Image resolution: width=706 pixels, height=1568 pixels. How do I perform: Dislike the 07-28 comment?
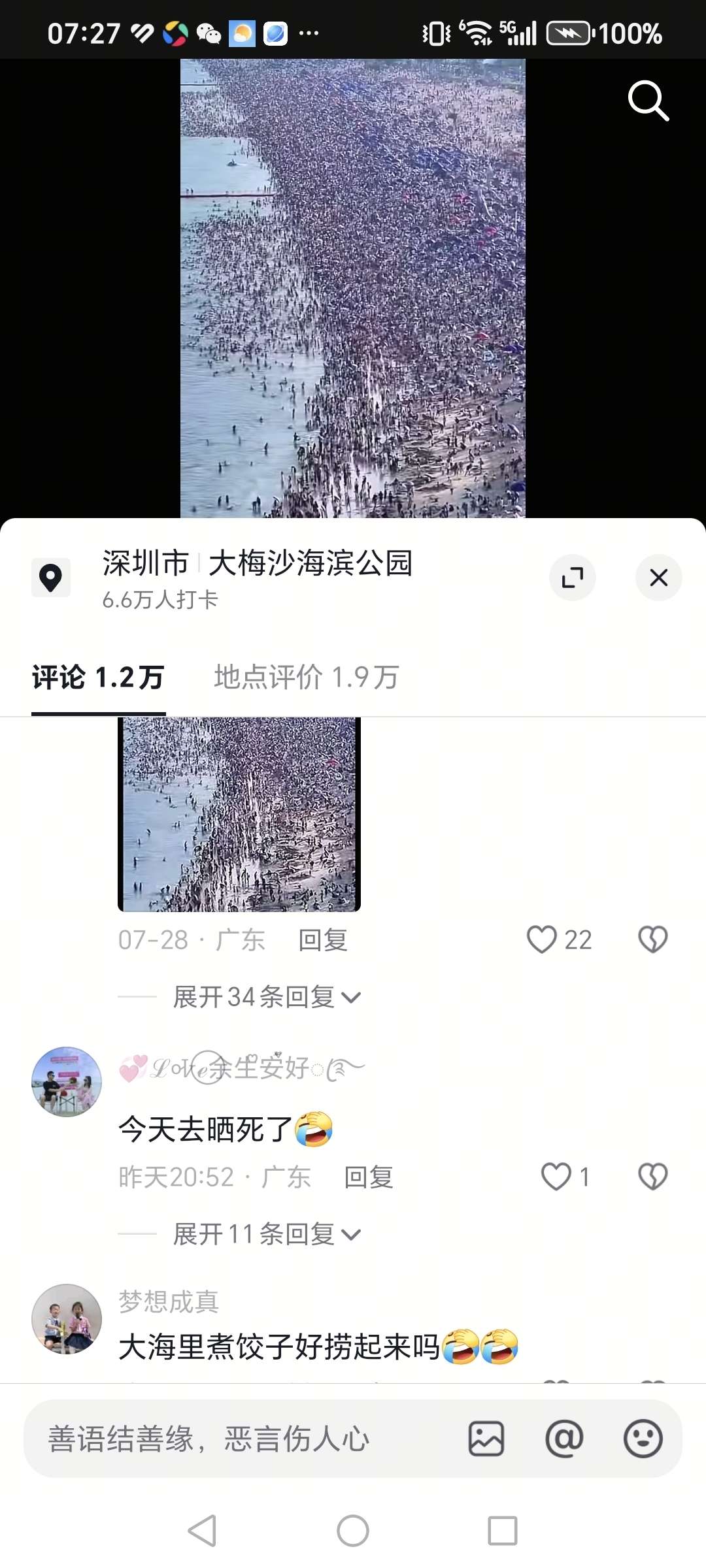[x=652, y=940]
